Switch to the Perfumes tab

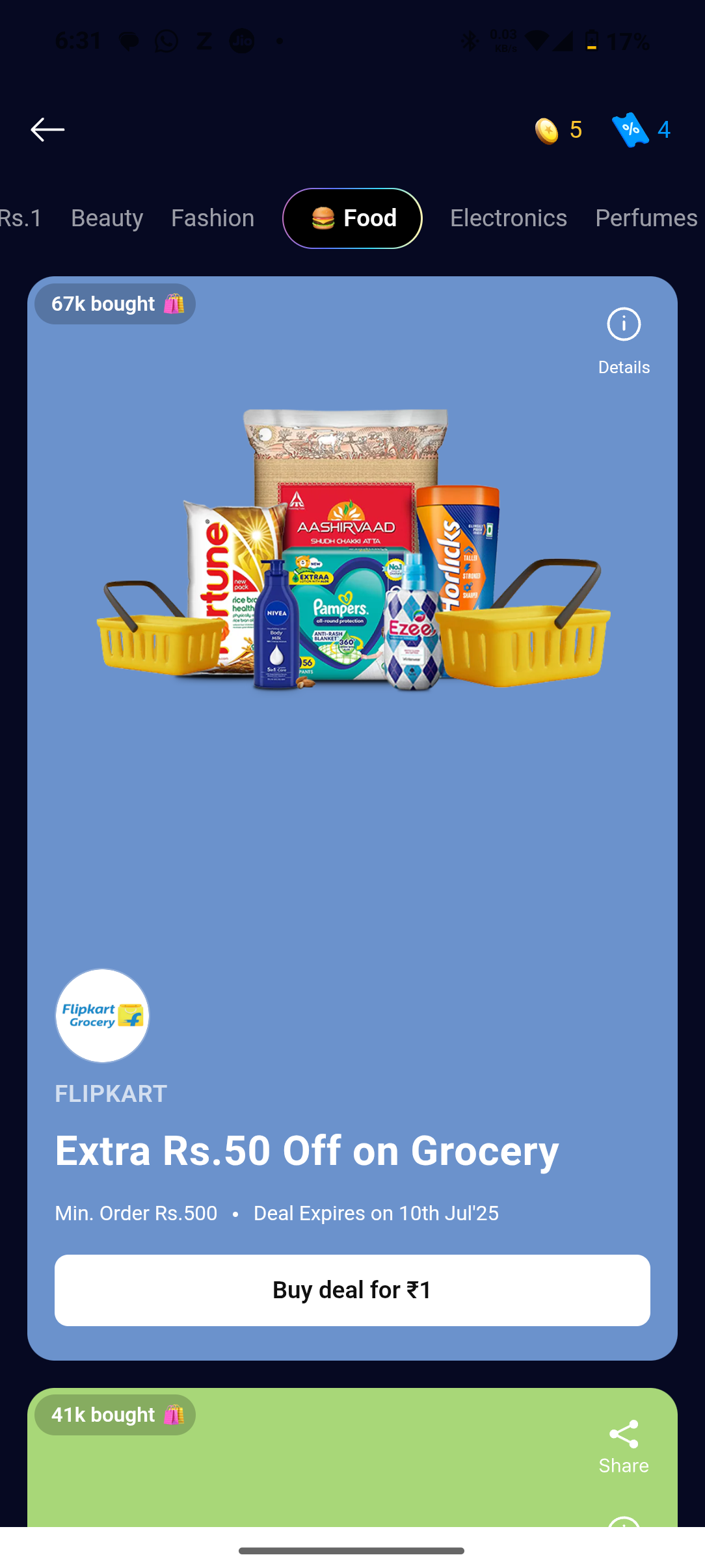click(x=646, y=218)
